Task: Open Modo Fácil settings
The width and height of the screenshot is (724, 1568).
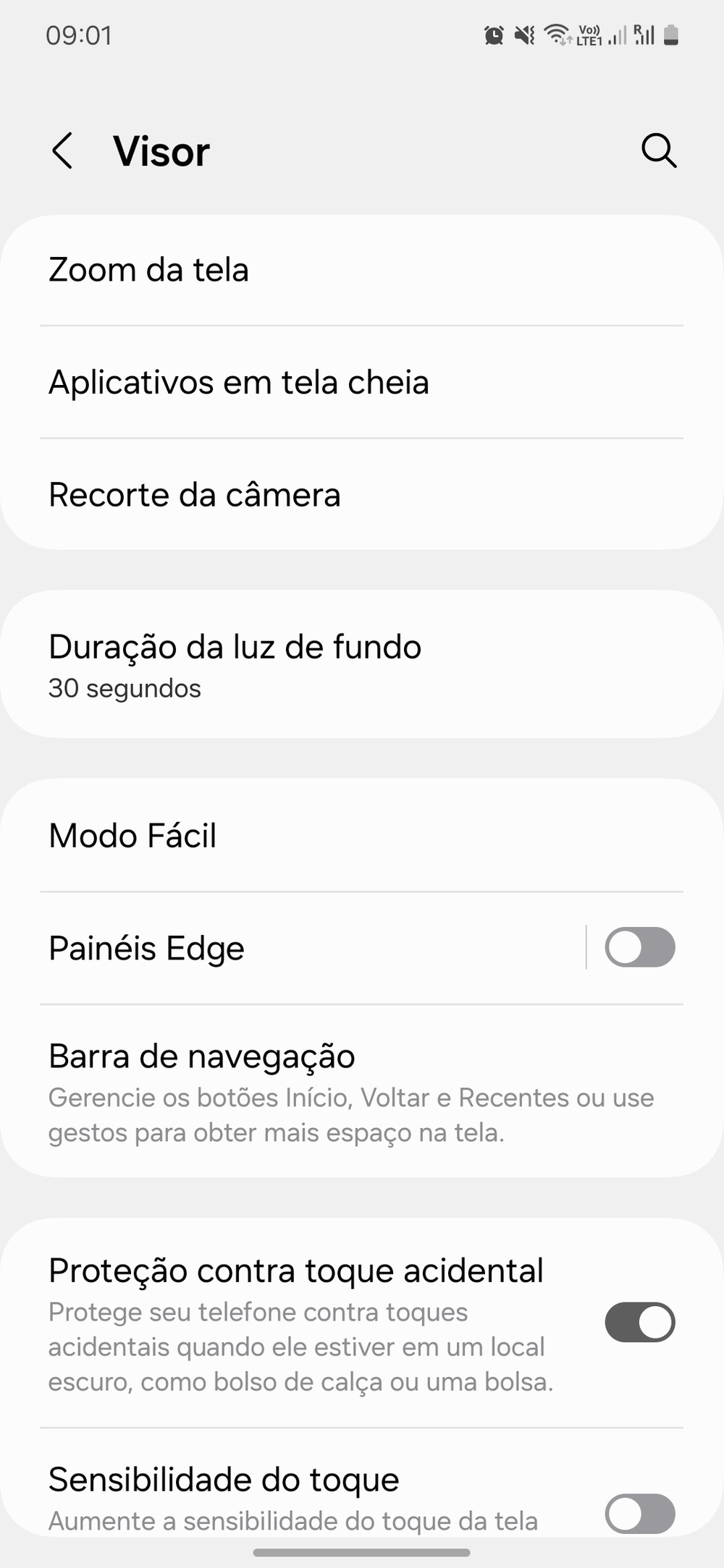Action: tap(362, 836)
